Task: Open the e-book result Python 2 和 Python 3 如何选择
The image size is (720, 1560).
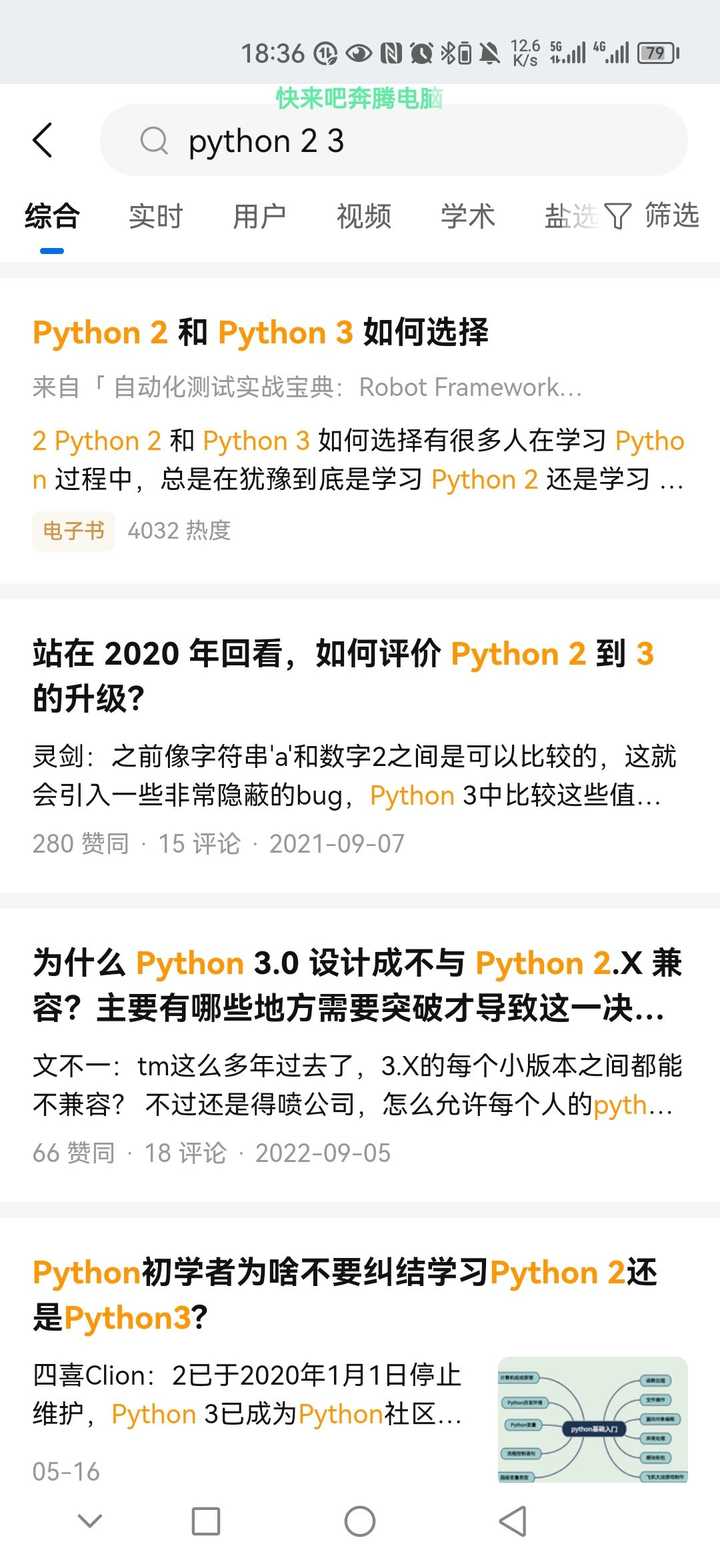Action: pos(360,430)
